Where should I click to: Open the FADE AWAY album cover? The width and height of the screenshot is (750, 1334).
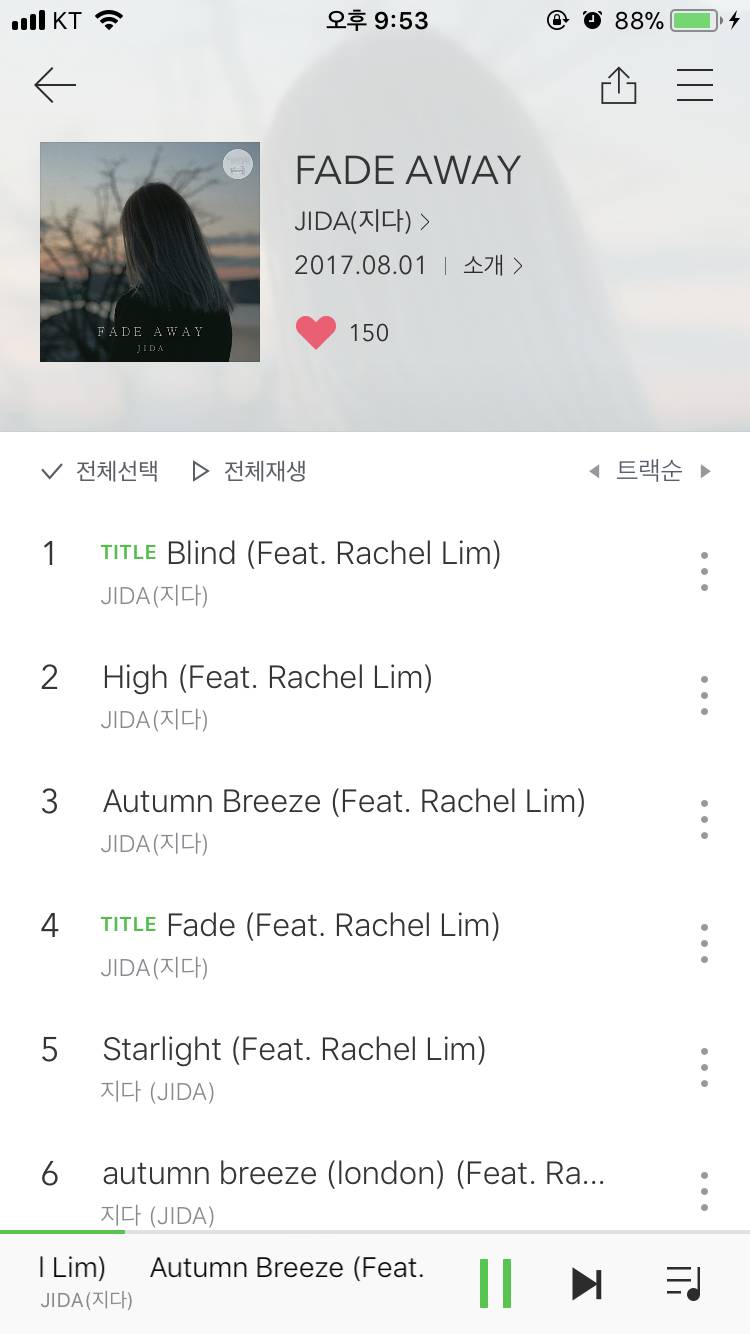click(150, 252)
